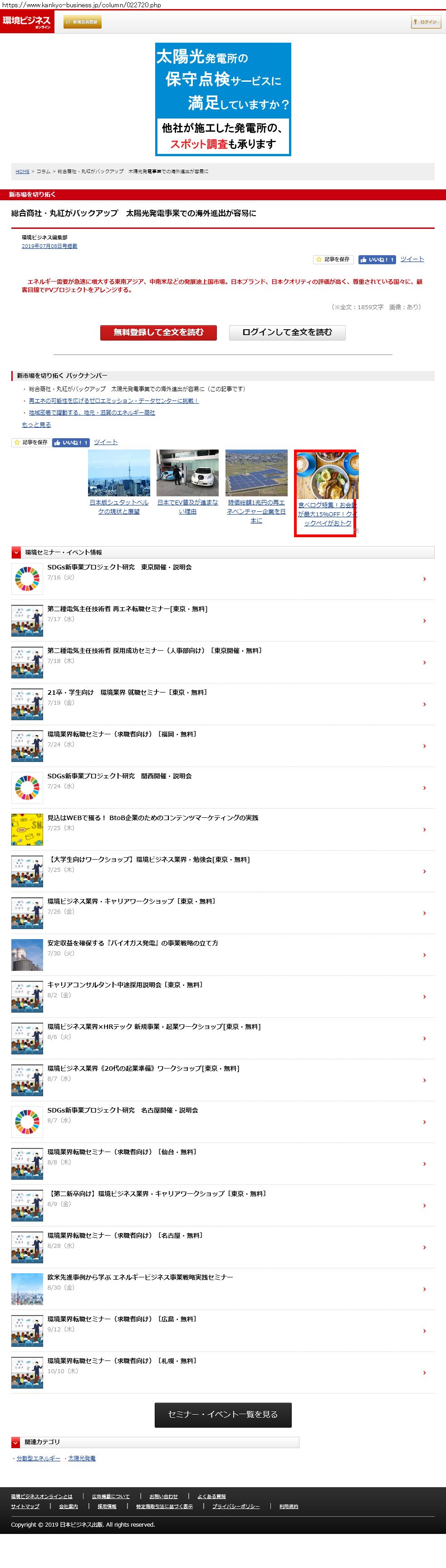Open 分散型エネルギー category link

coord(38,1458)
